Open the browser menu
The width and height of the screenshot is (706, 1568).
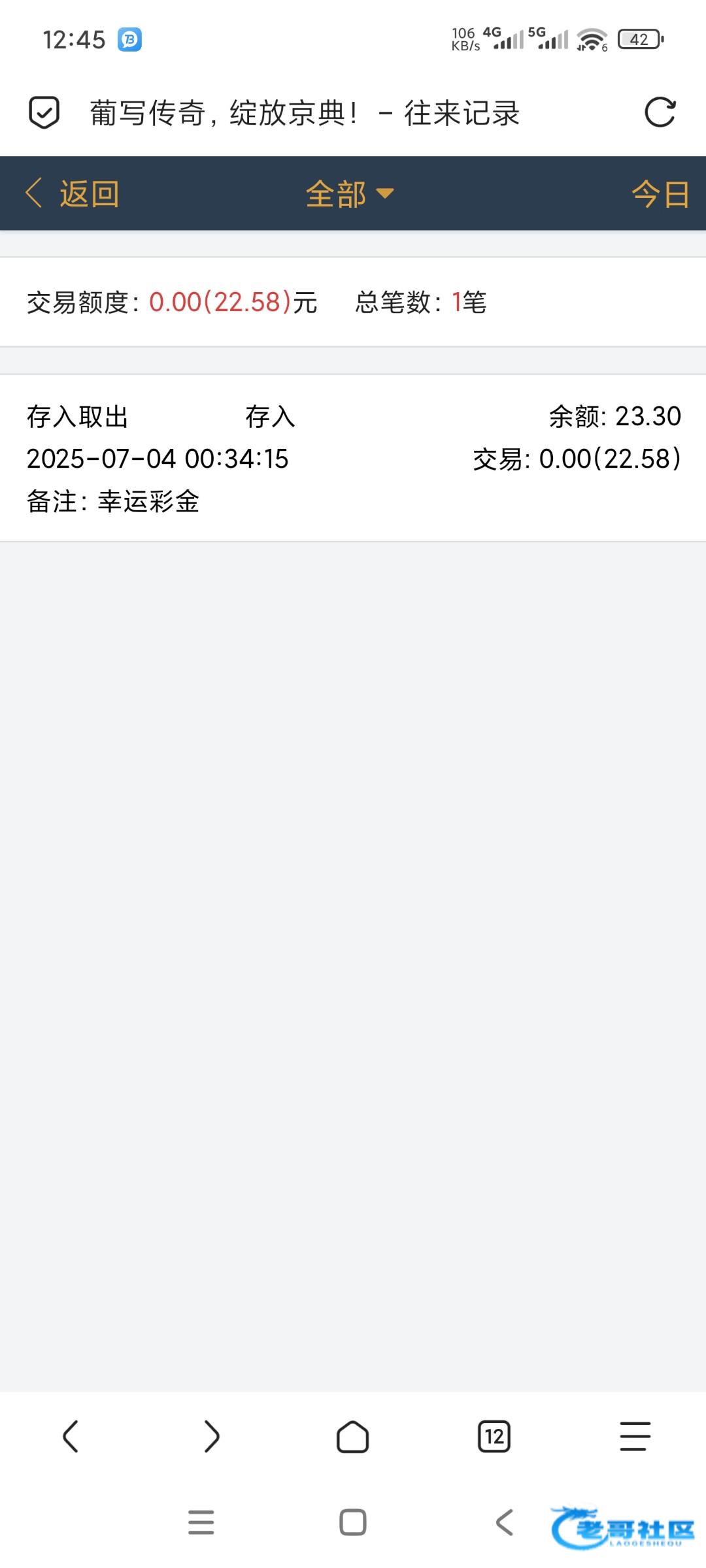[635, 1436]
